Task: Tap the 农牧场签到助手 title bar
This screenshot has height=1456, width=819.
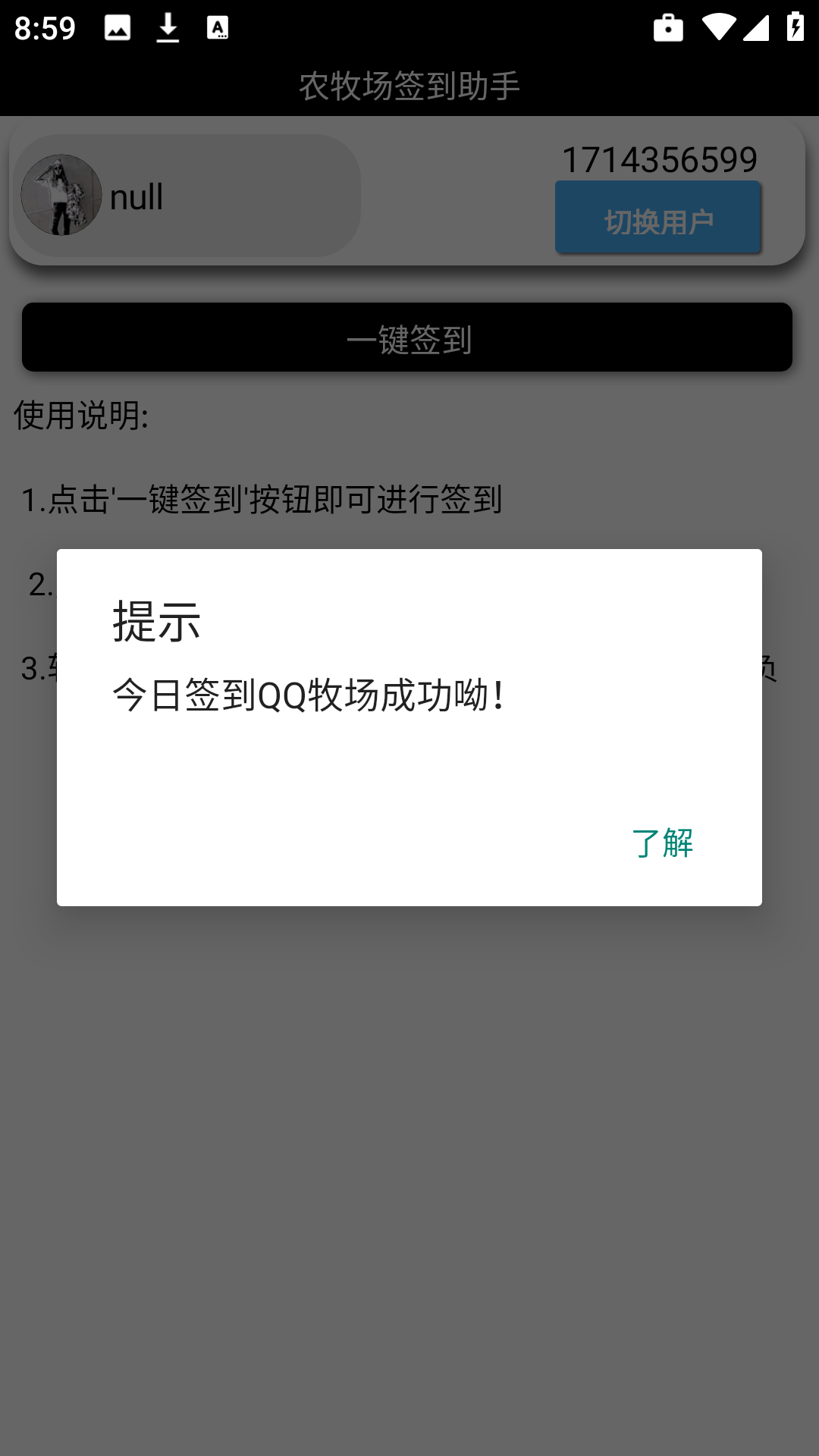Action: coord(409,86)
